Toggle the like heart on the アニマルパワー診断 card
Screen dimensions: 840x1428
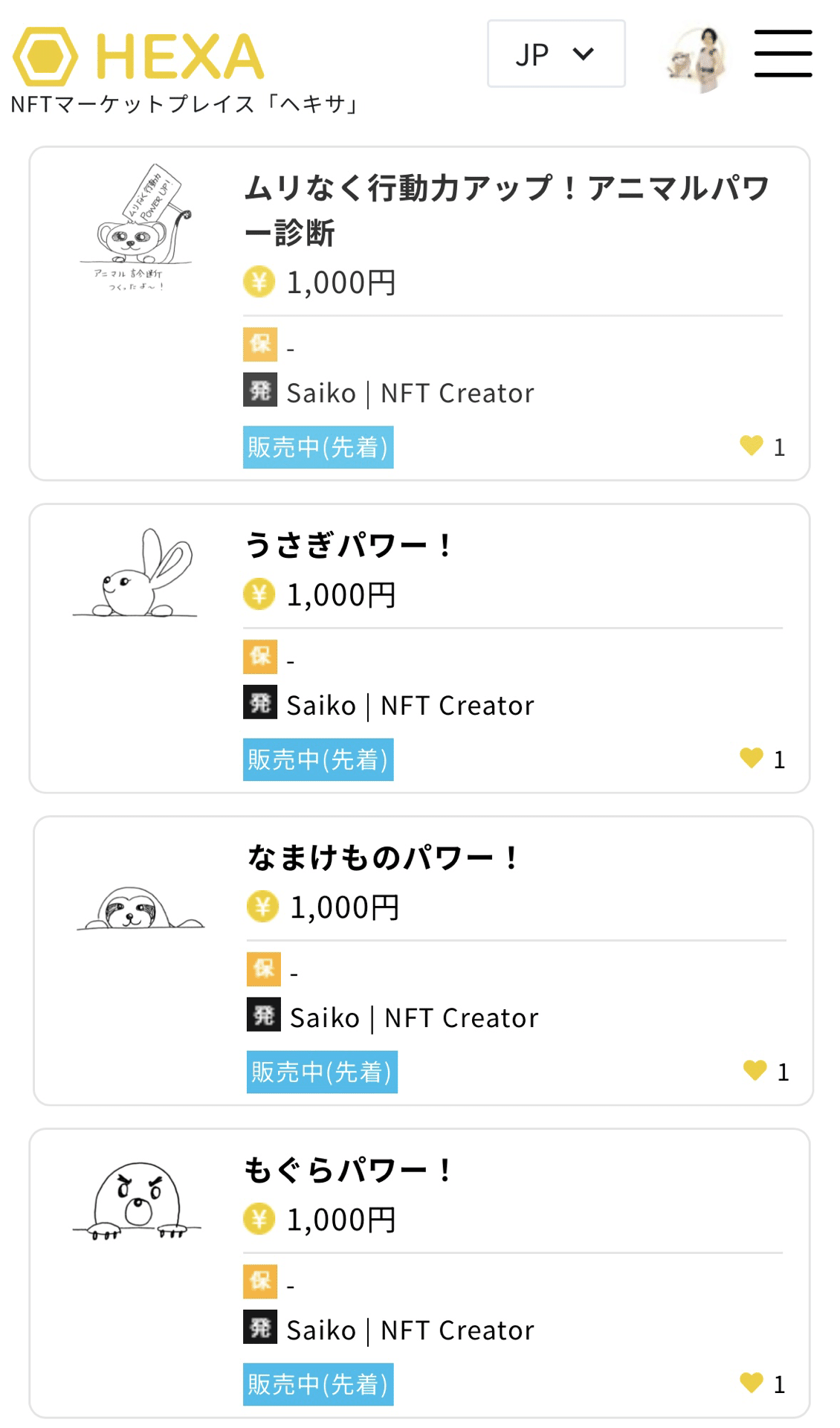click(752, 445)
